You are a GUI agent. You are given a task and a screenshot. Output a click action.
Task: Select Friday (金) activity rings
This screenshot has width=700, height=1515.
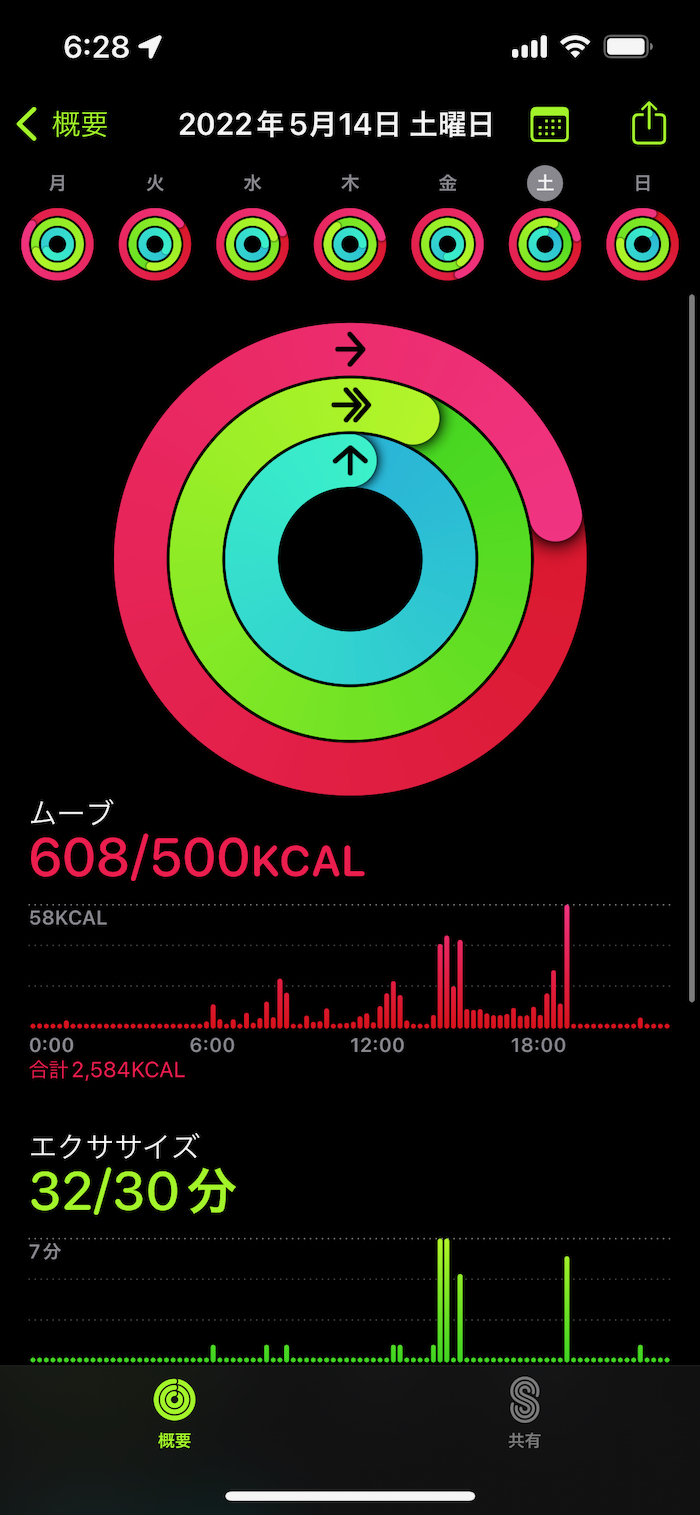pos(448,244)
